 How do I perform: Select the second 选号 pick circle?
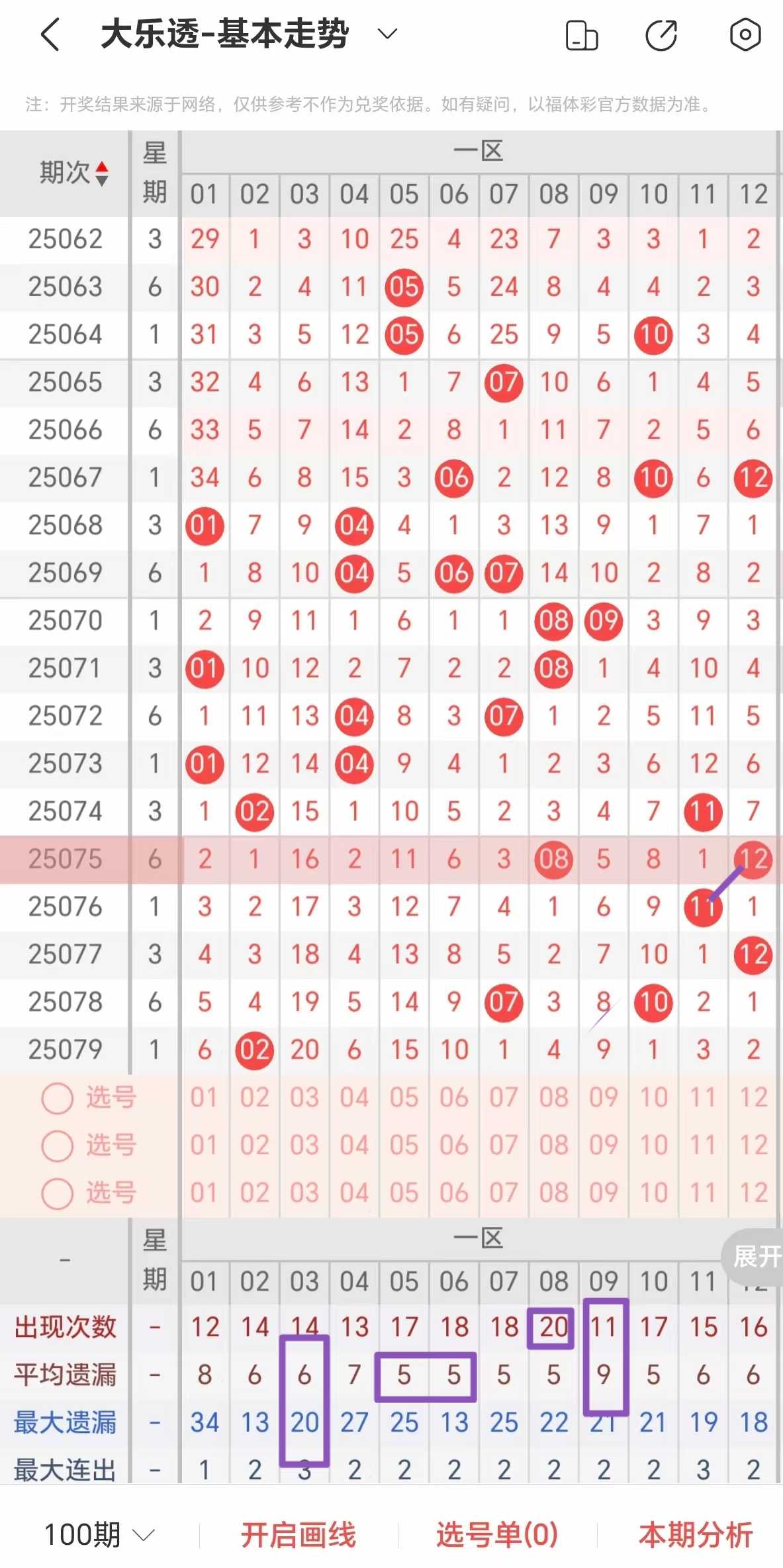click(x=57, y=1146)
